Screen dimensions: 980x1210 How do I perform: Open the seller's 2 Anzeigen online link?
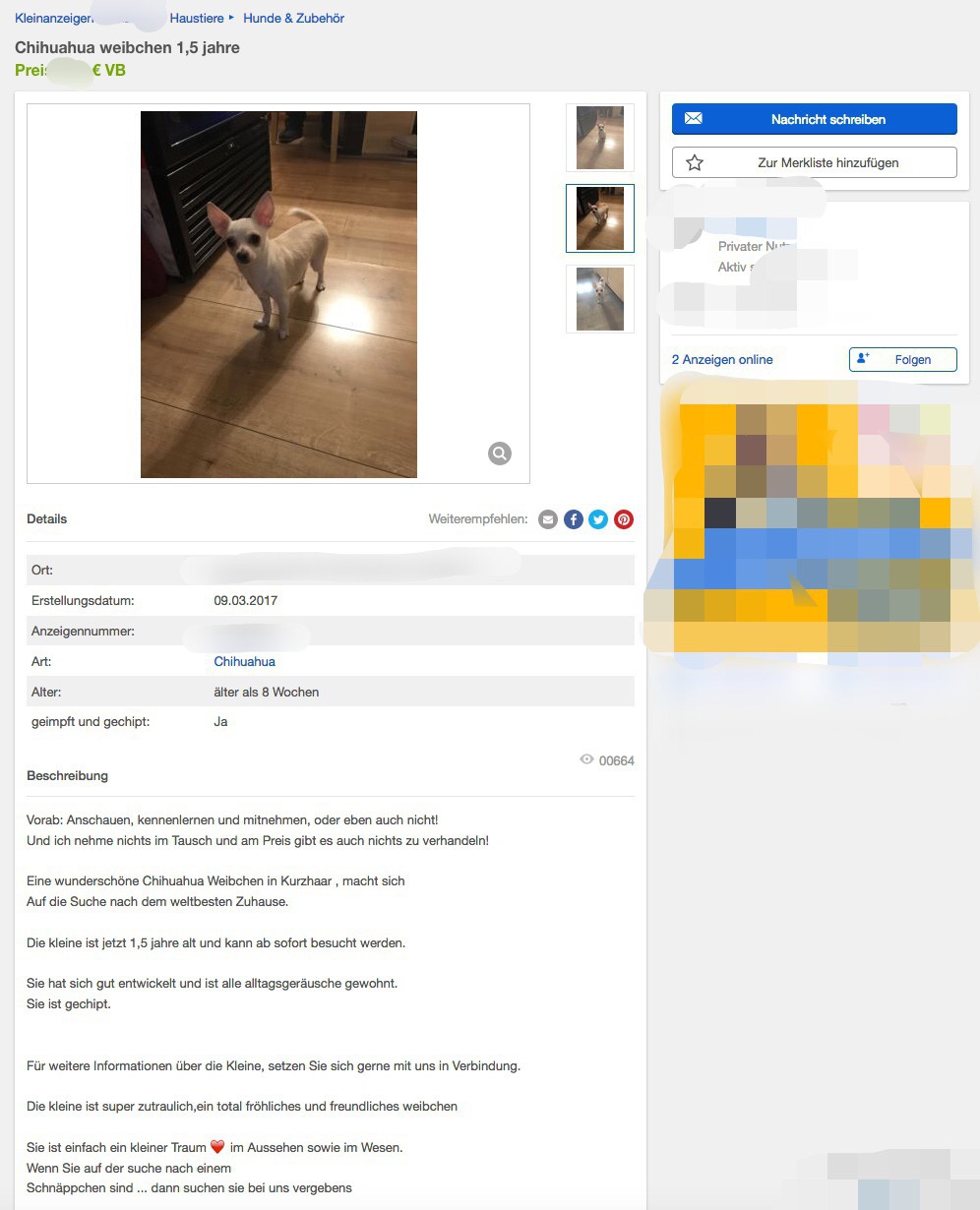pos(722,359)
